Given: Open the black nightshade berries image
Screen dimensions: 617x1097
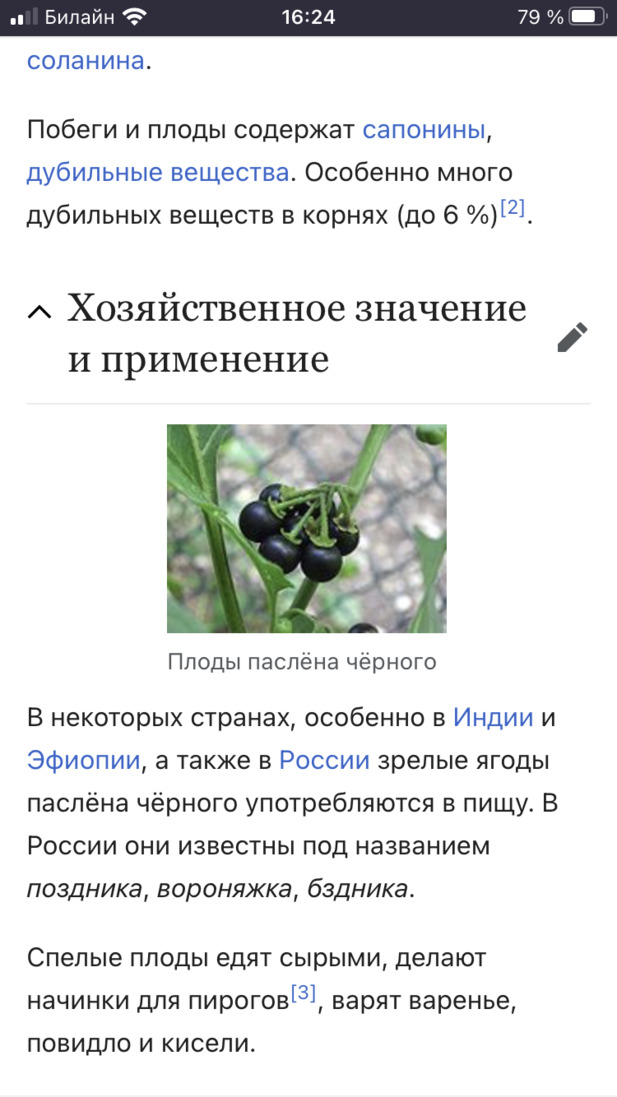Looking at the screenshot, I should [x=306, y=528].
